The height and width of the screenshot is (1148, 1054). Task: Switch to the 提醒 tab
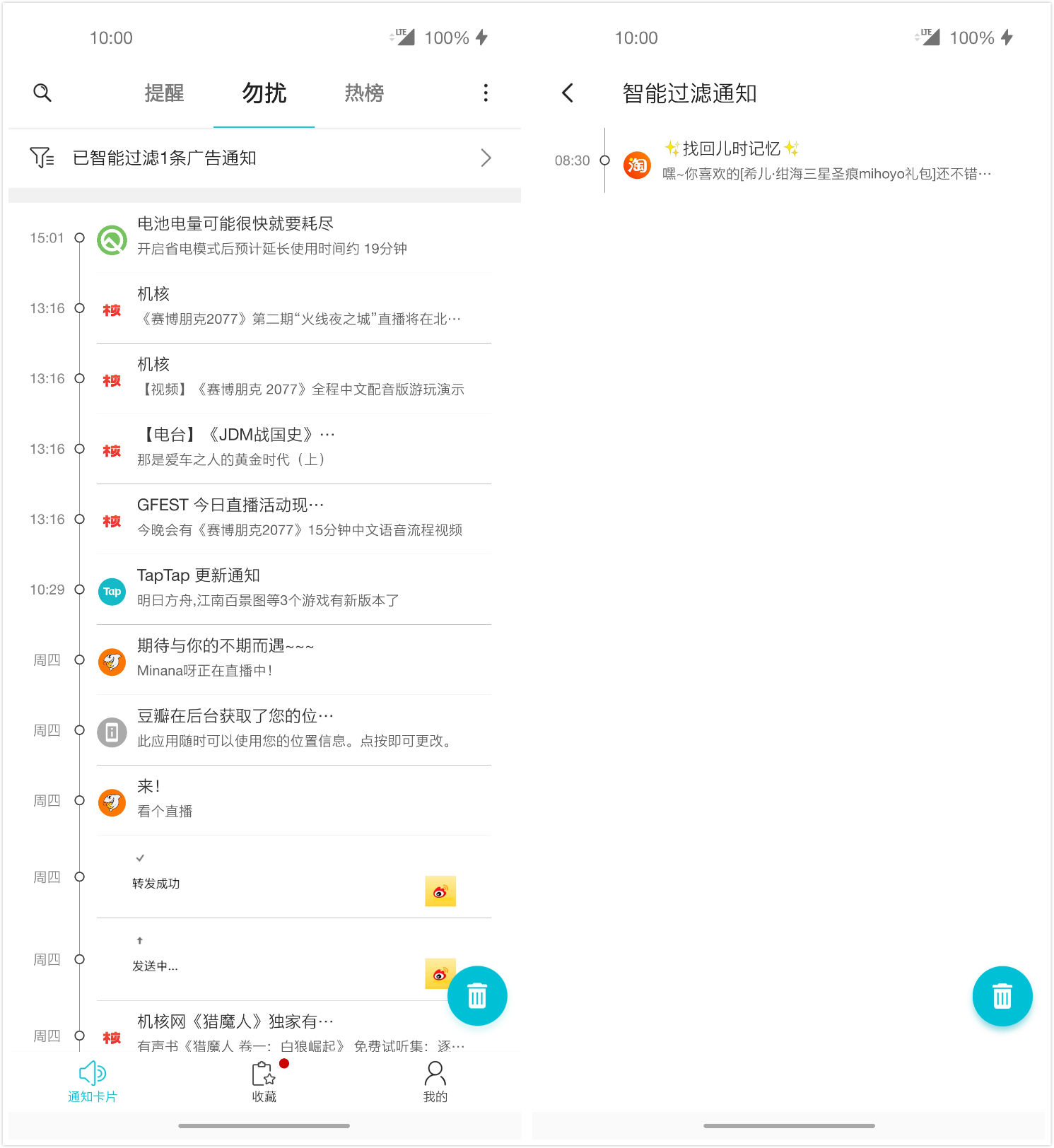tap(165, 93)
